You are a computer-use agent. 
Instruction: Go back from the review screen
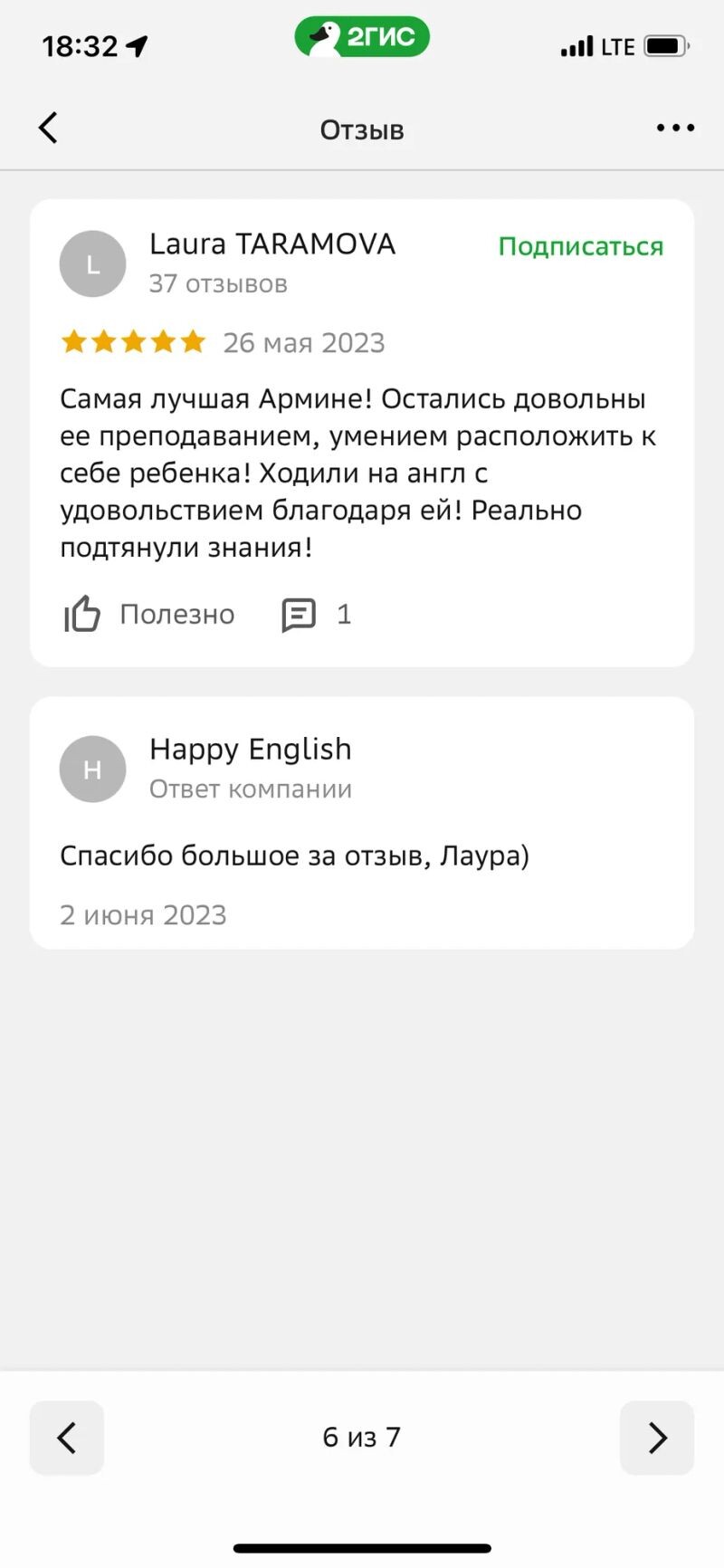[x=49, y=129]
